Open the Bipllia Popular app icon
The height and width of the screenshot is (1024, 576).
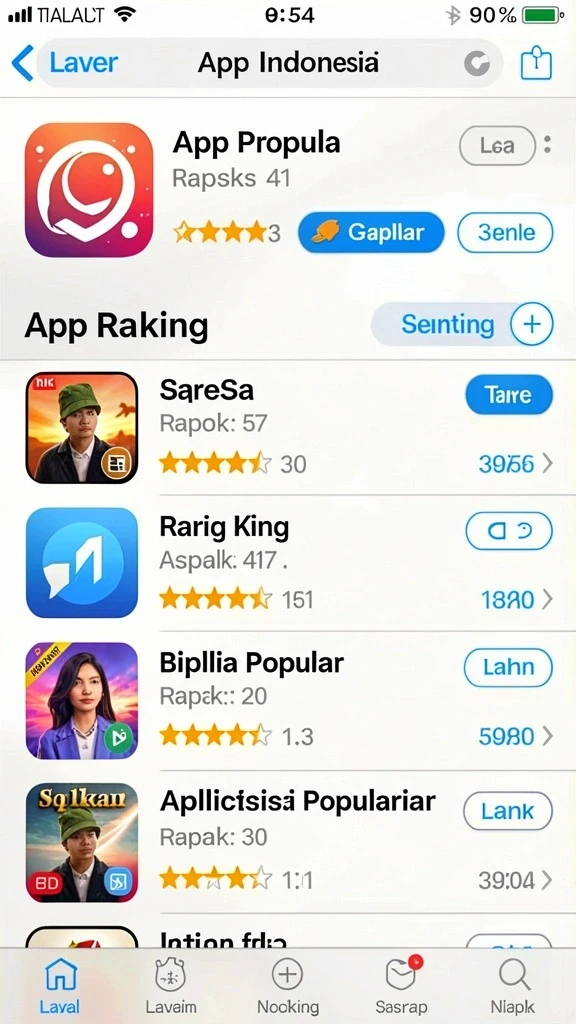point(82,701)
